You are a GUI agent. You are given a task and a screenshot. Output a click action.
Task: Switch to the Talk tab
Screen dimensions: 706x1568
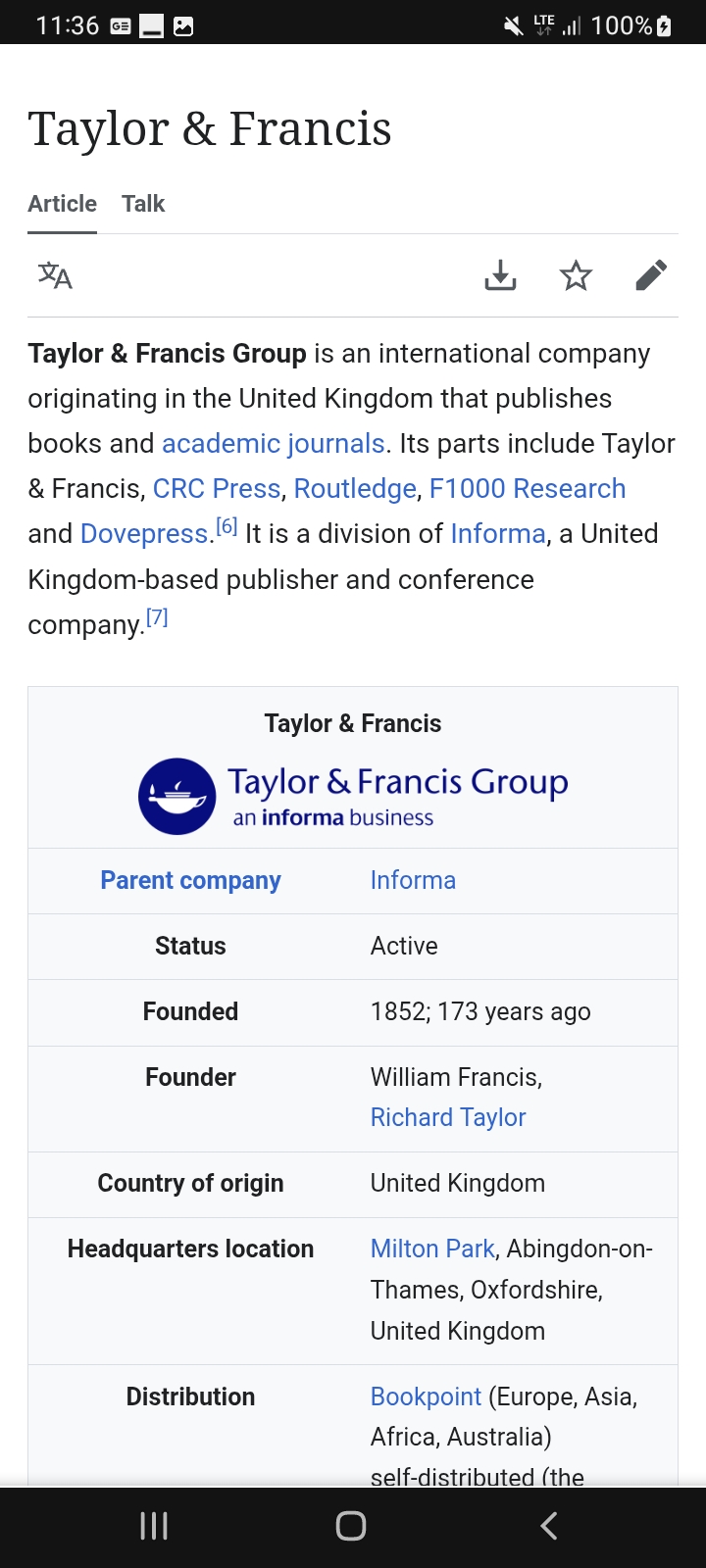pyautogui.click(x=143, y=204)
